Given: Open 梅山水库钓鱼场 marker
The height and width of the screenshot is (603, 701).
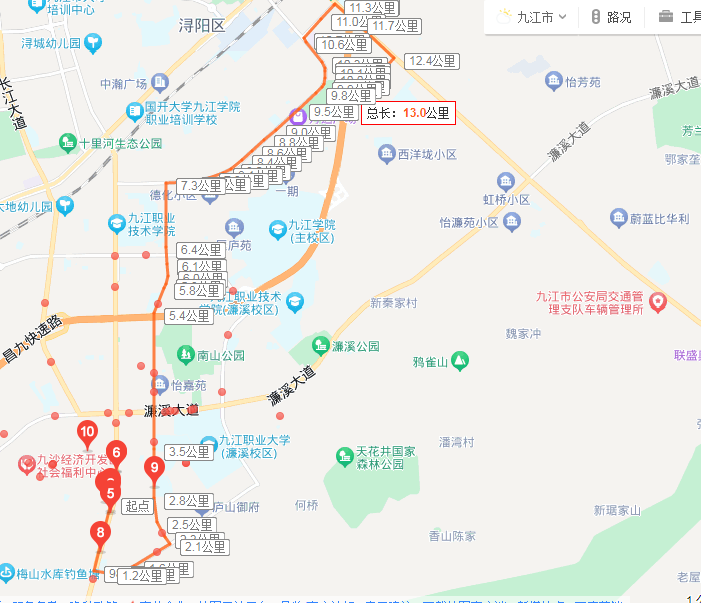Looking at the screenshot, I should pos(8,574).
